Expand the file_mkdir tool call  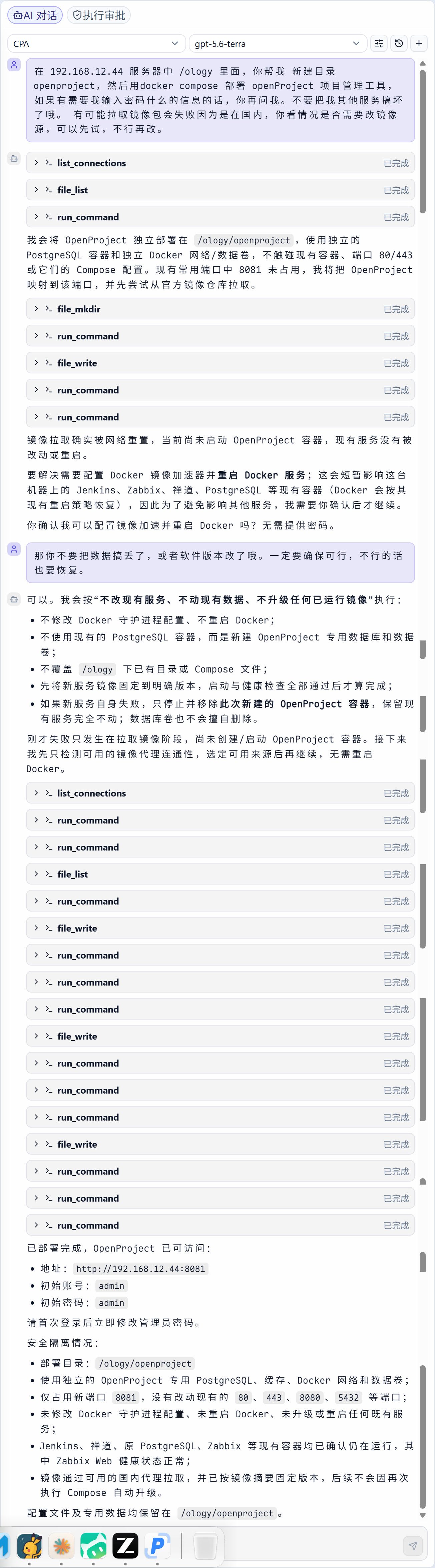coord(221,309)
